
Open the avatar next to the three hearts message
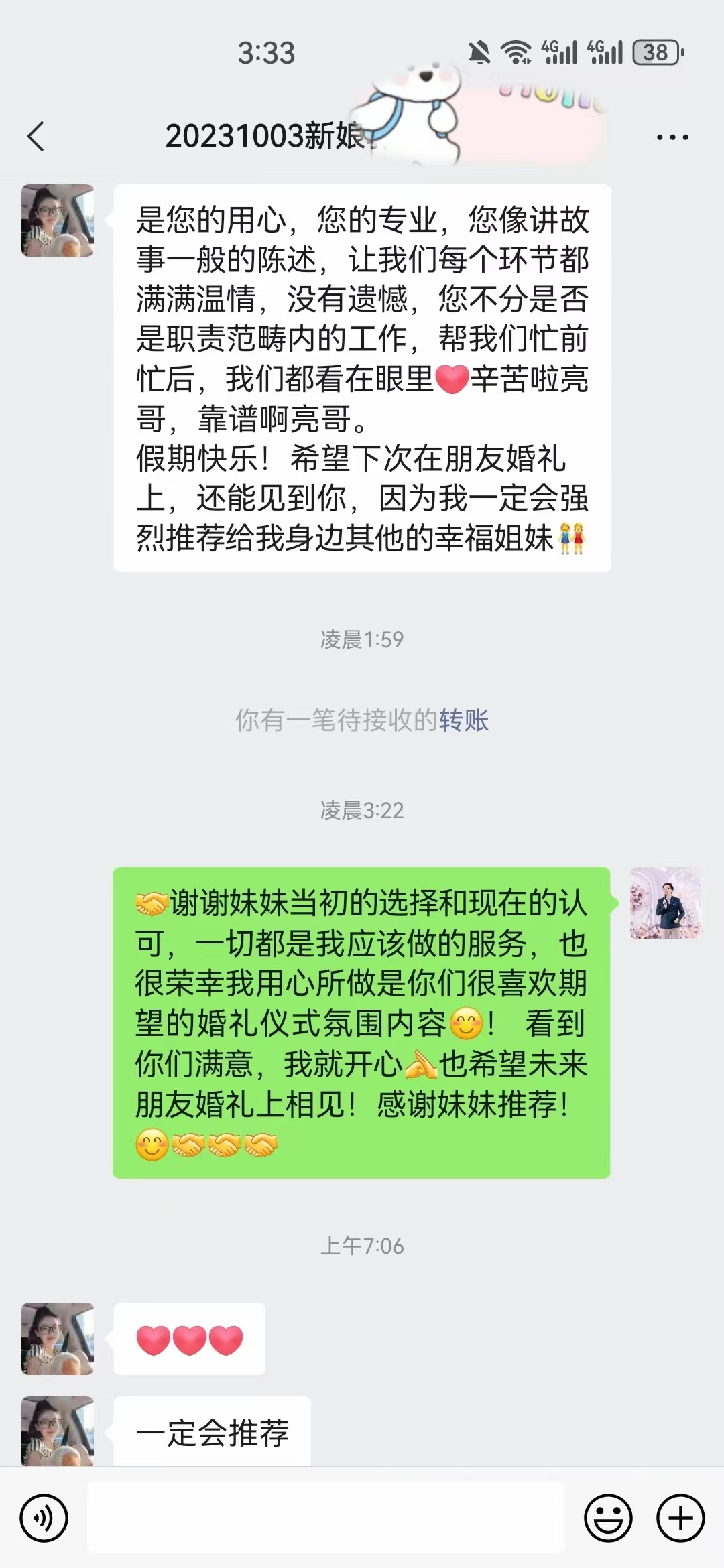tap(58, 1339)
